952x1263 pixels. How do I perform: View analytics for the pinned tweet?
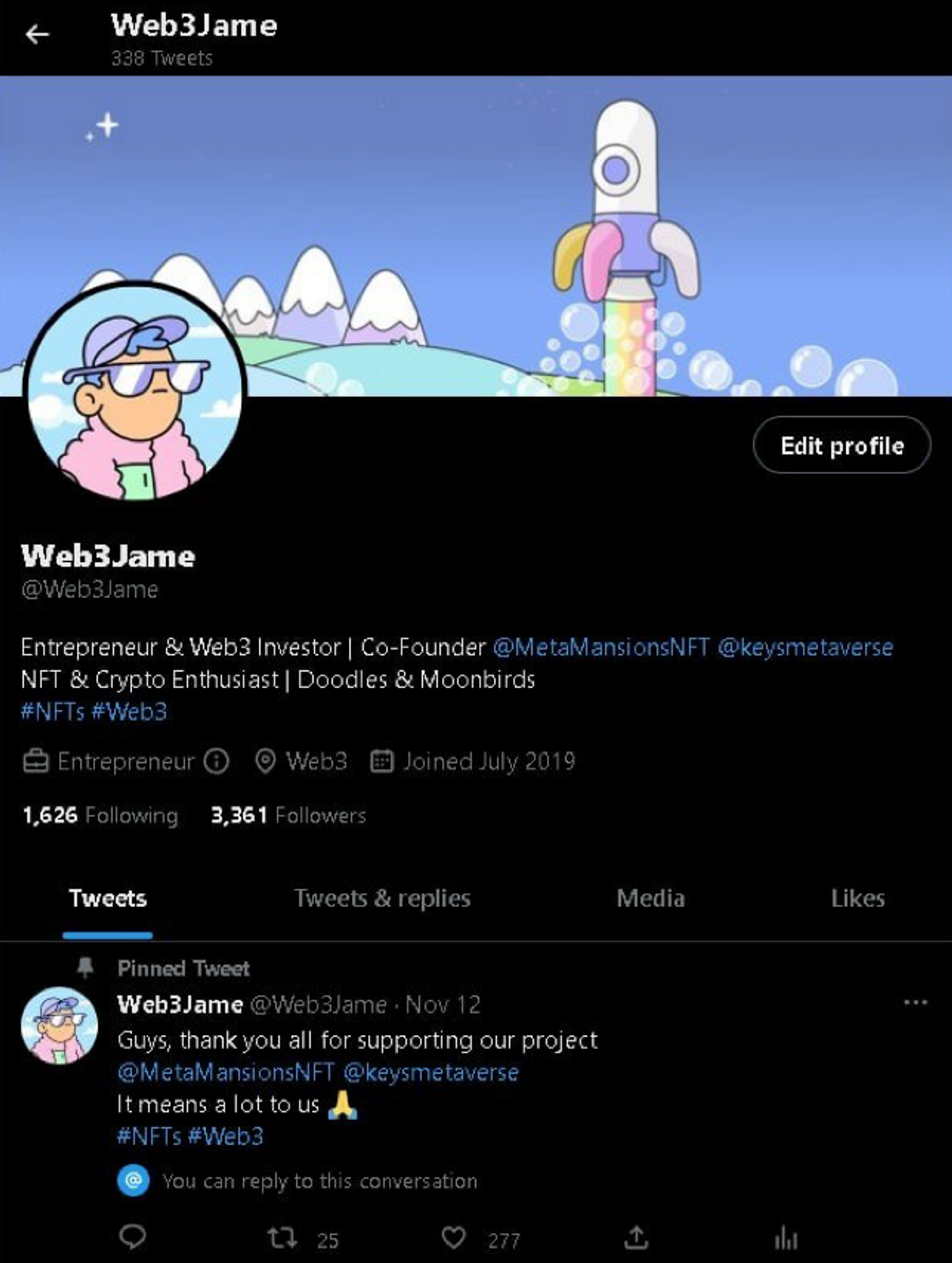[786, 1237]
